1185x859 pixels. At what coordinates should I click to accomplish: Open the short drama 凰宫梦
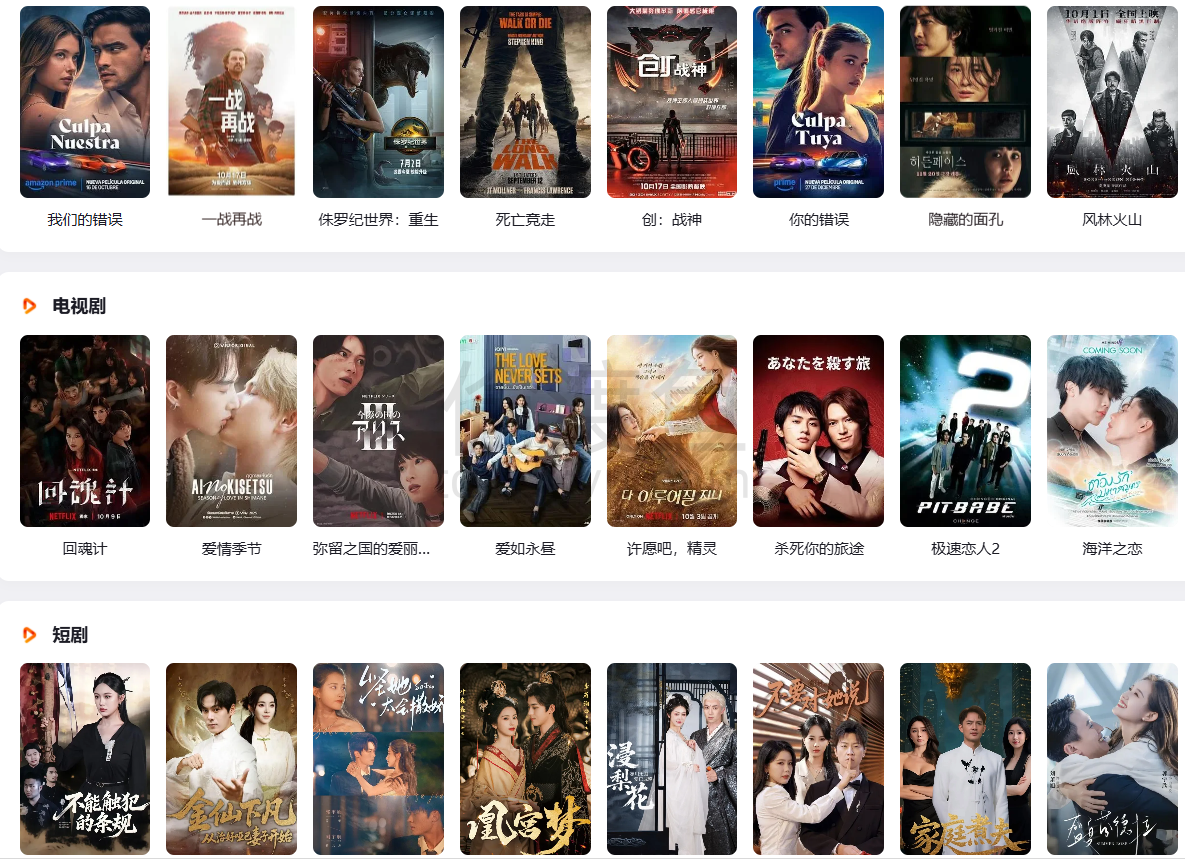(x=525, y=758)
